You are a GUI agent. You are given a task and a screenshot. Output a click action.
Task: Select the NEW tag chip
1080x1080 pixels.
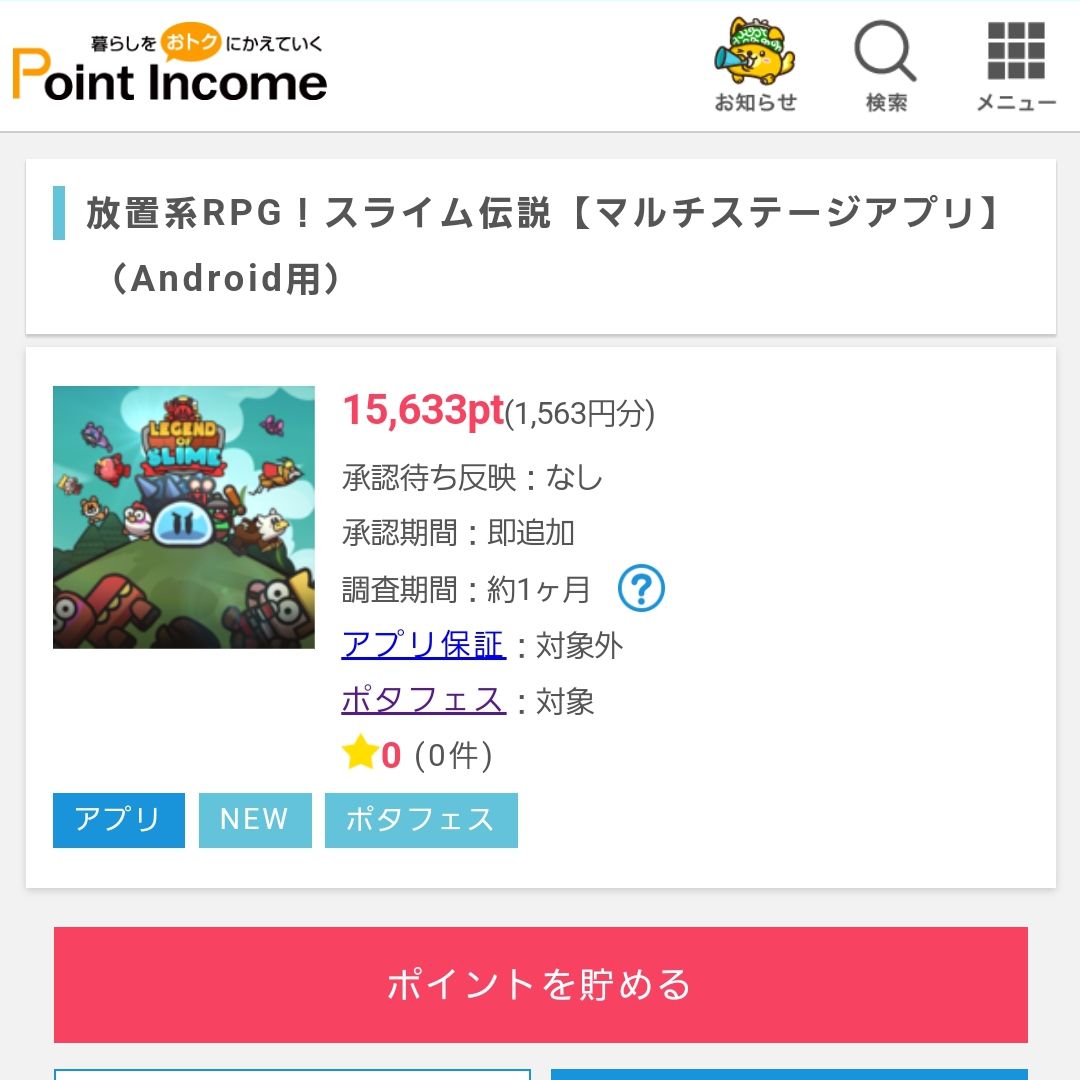(x=255, y=820)
